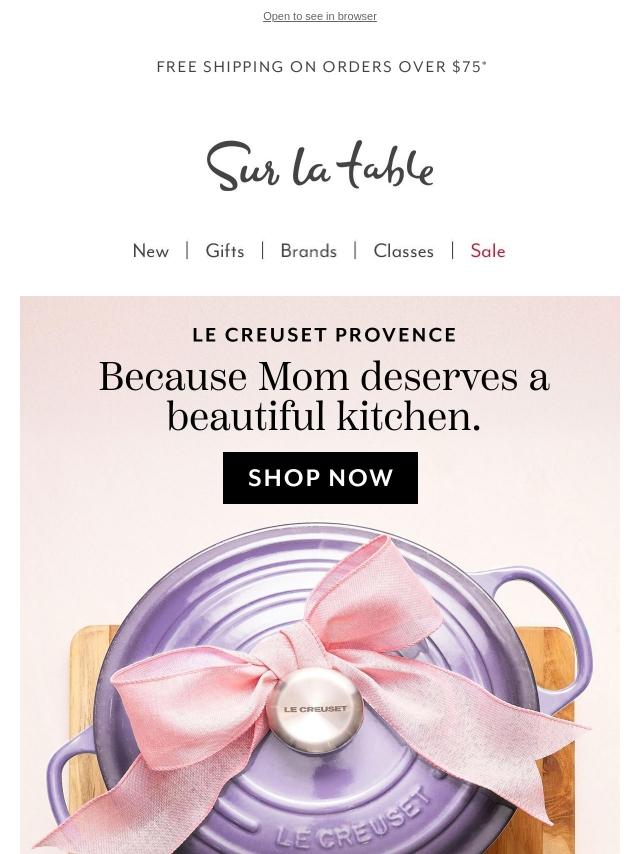The width and height of the screenshot is (640, 854).
Task: Tap the Shop Now button
Action: pos(320,478)
